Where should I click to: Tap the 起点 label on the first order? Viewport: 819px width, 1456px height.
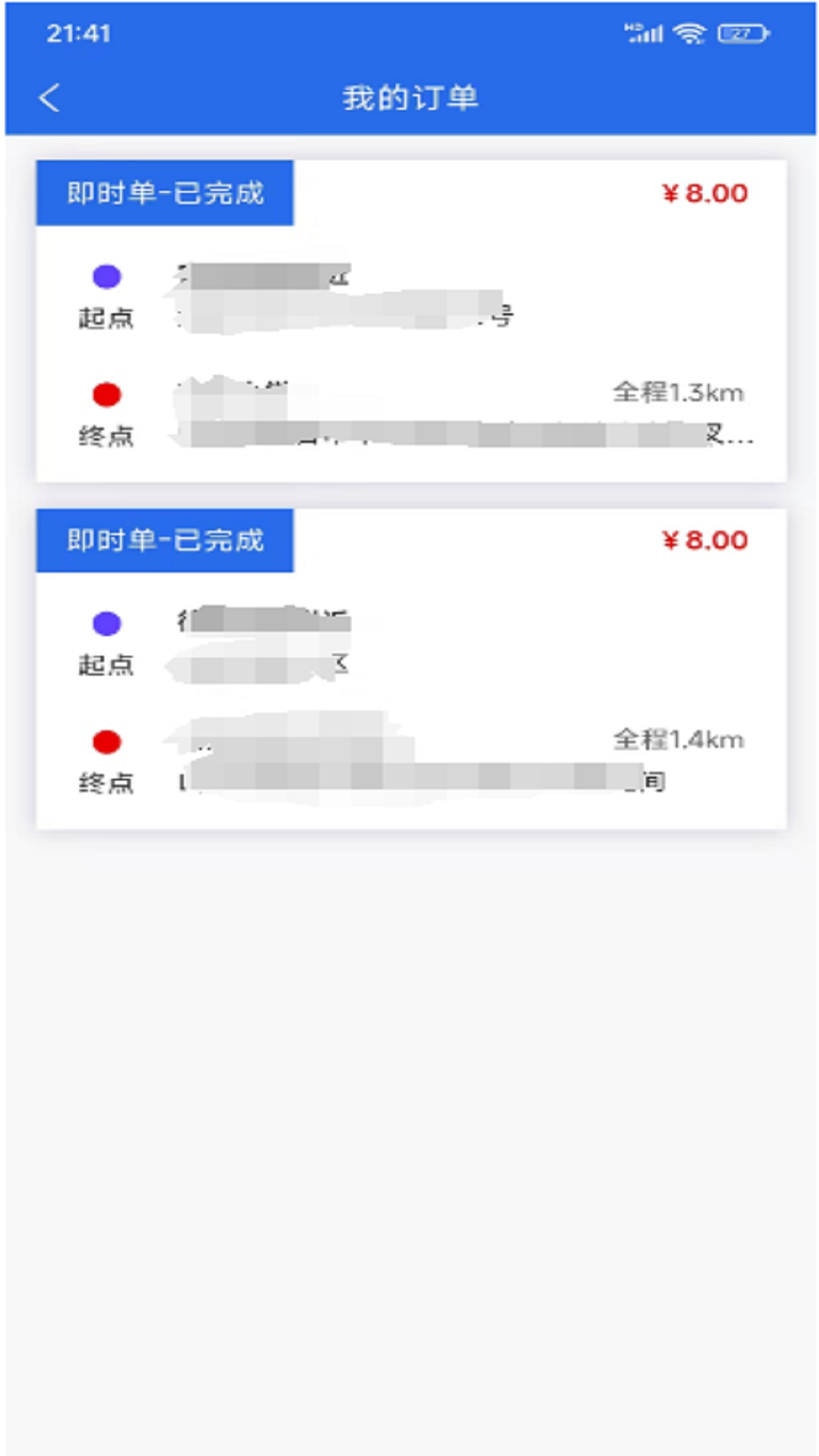106,320
